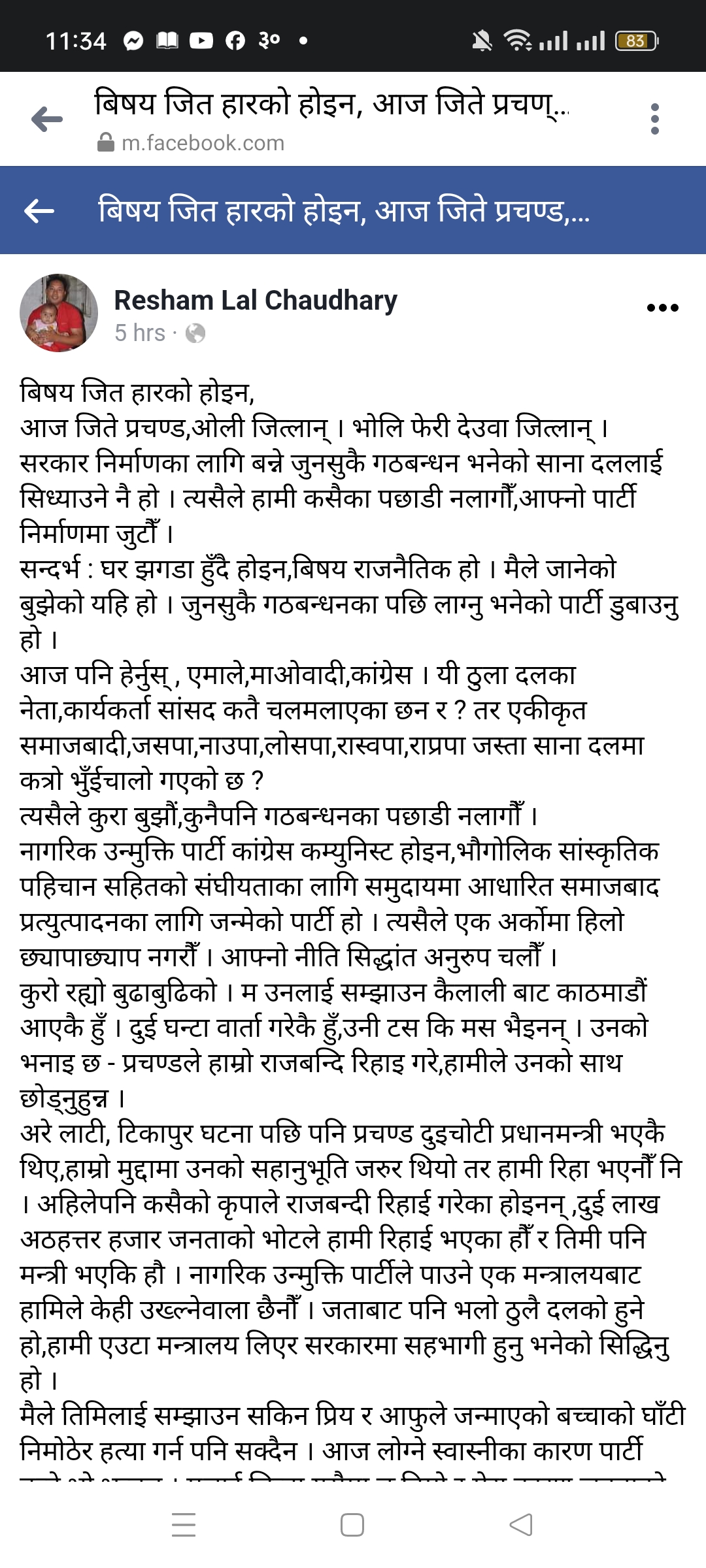The image size is (706, 1568).
Task: Tap the browser back arrow
Action: pos(47,119)
